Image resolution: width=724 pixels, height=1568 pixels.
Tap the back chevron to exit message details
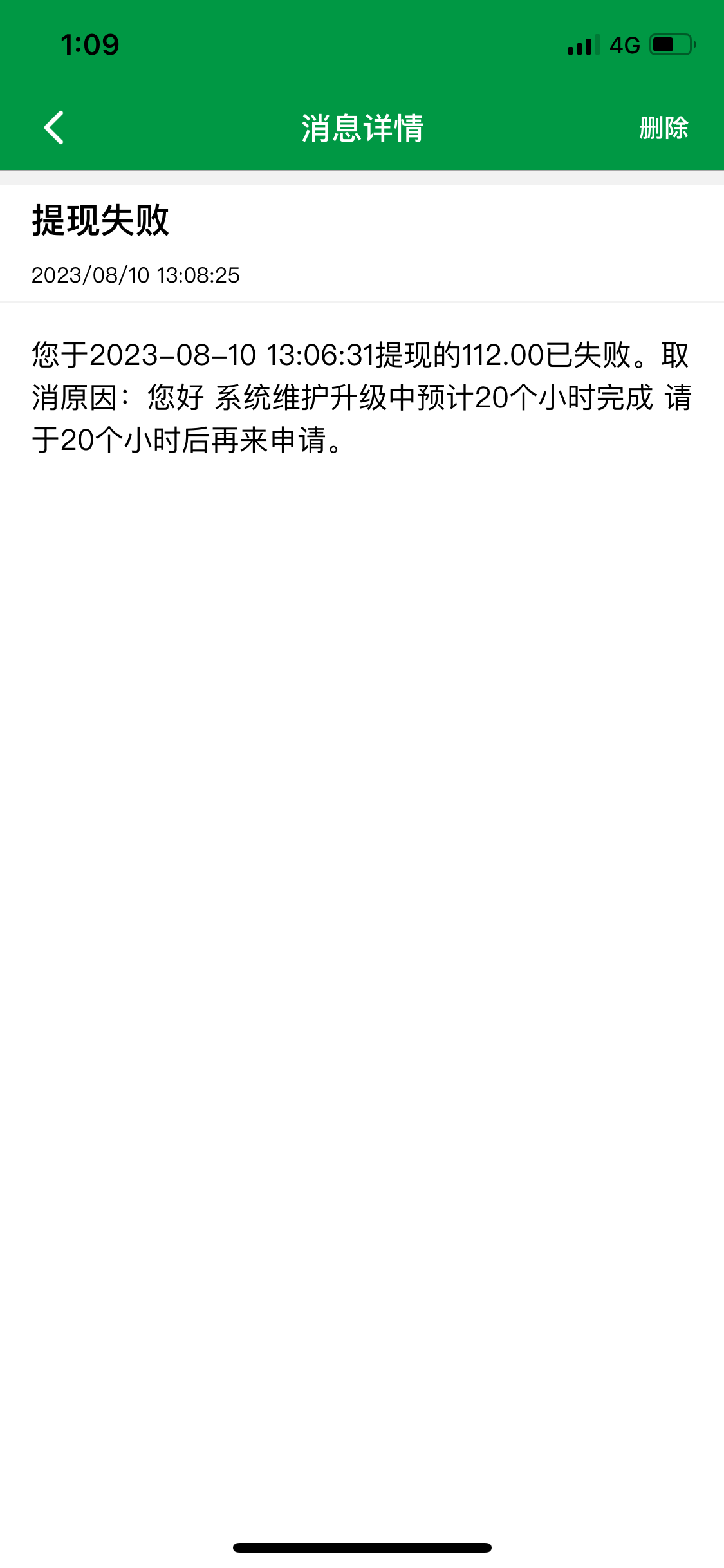tap(54, 127)
